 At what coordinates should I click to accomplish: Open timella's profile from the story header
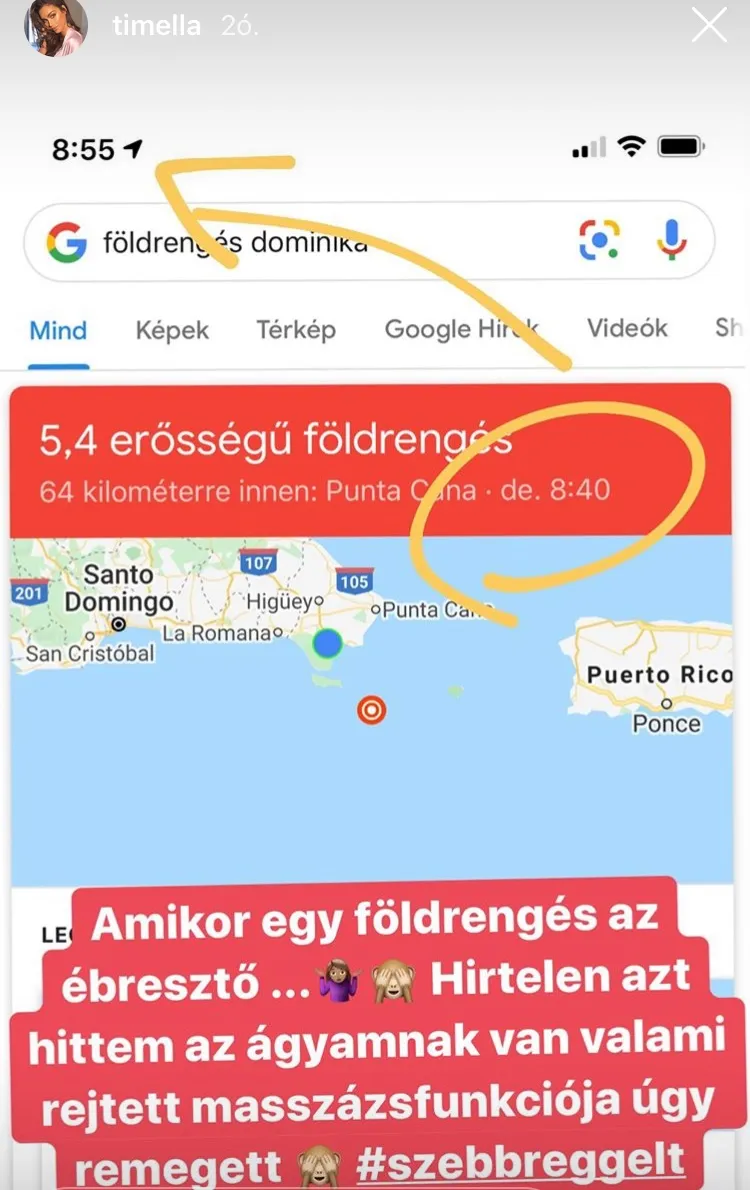[x=155, y=26]
